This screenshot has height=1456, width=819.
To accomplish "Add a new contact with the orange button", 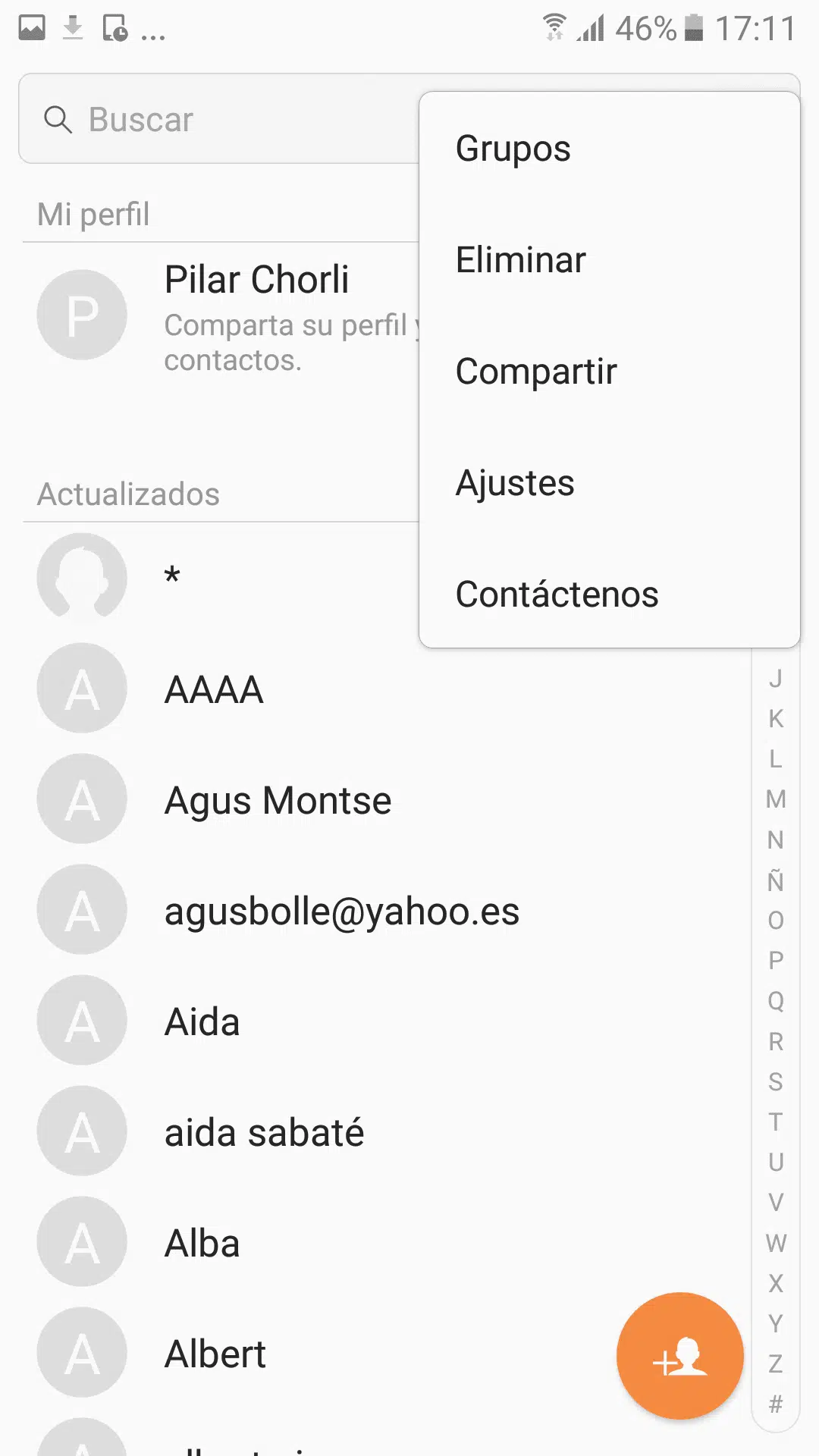I will pos(680,1356).
